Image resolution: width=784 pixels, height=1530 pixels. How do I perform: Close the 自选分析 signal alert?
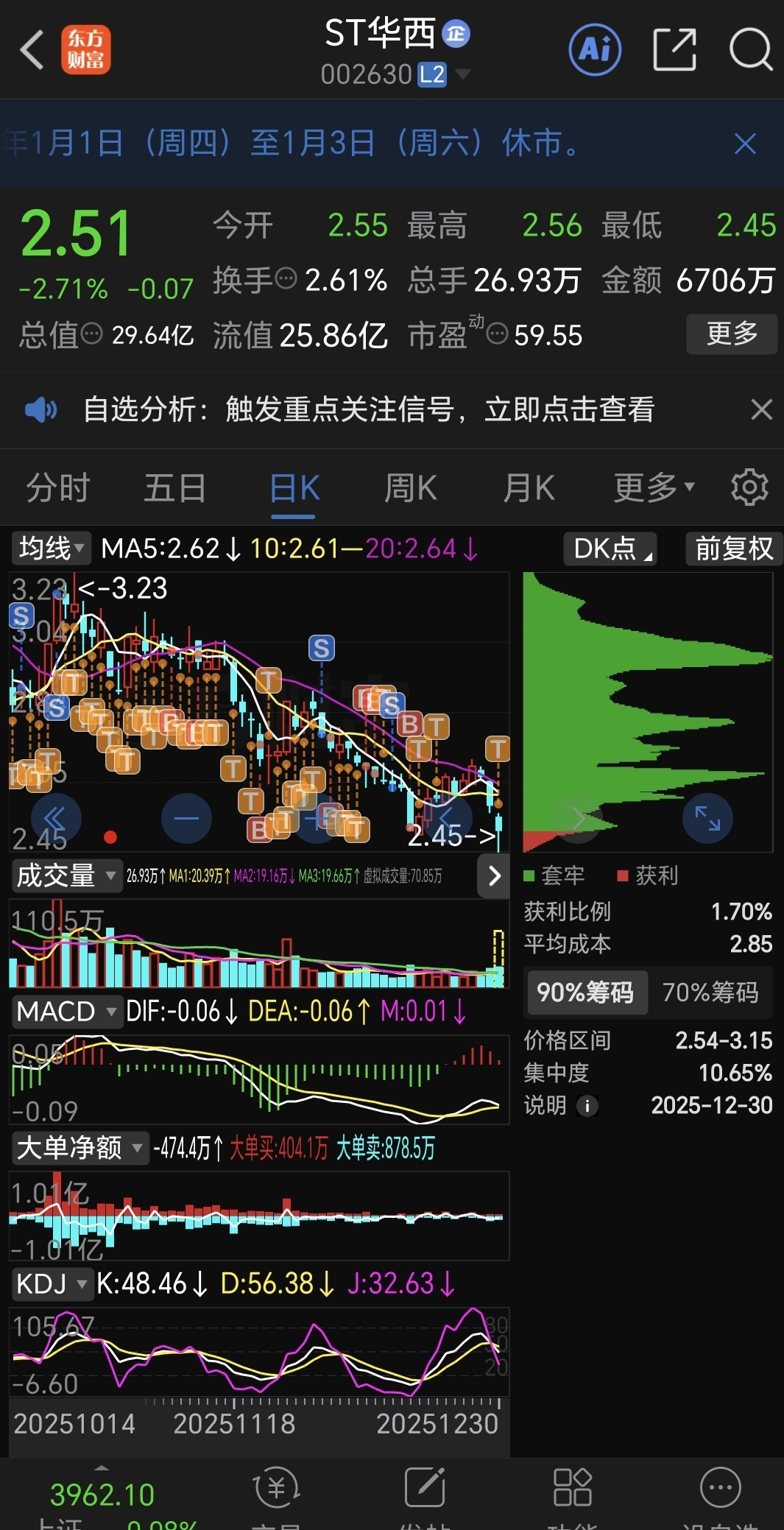coord(761,409)
